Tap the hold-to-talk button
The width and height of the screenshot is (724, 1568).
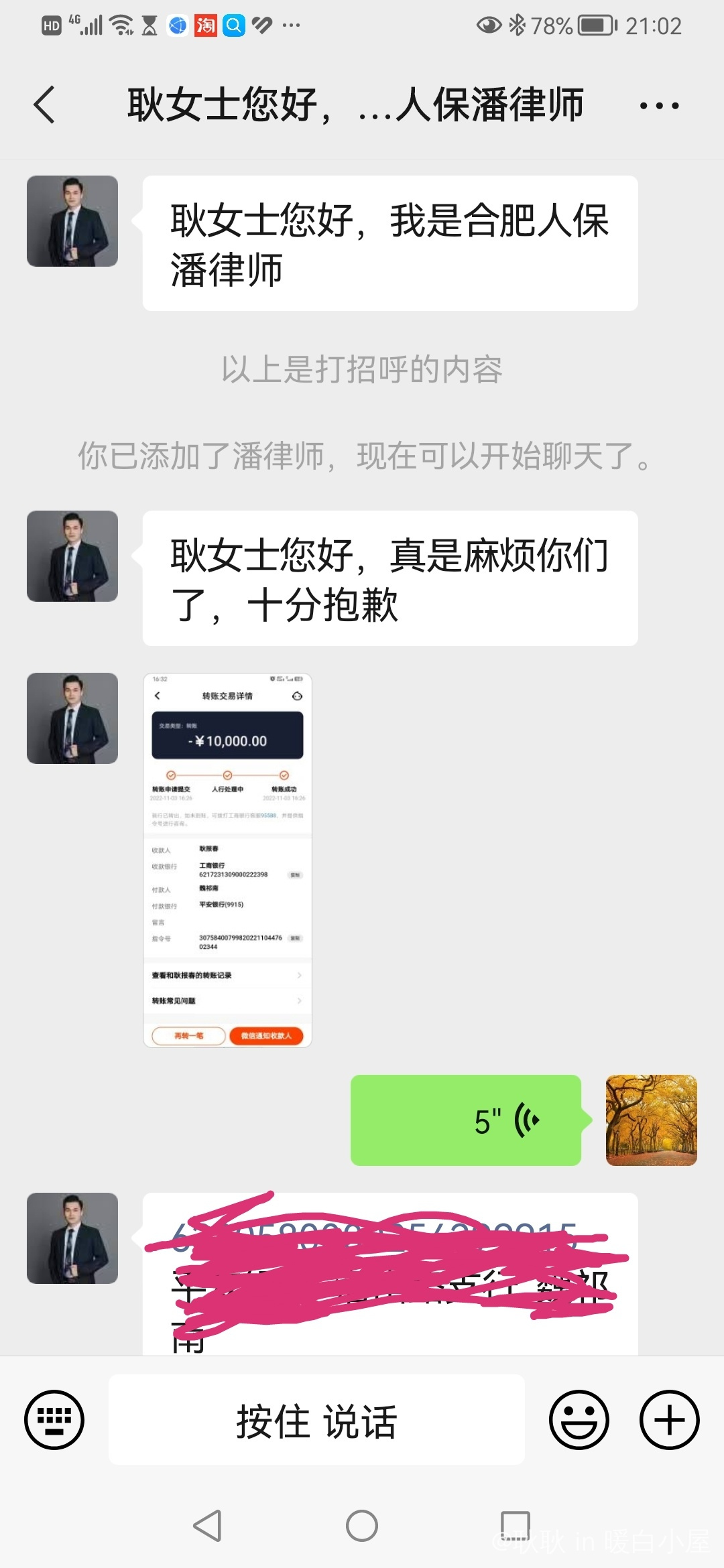tap(316, 1419)
